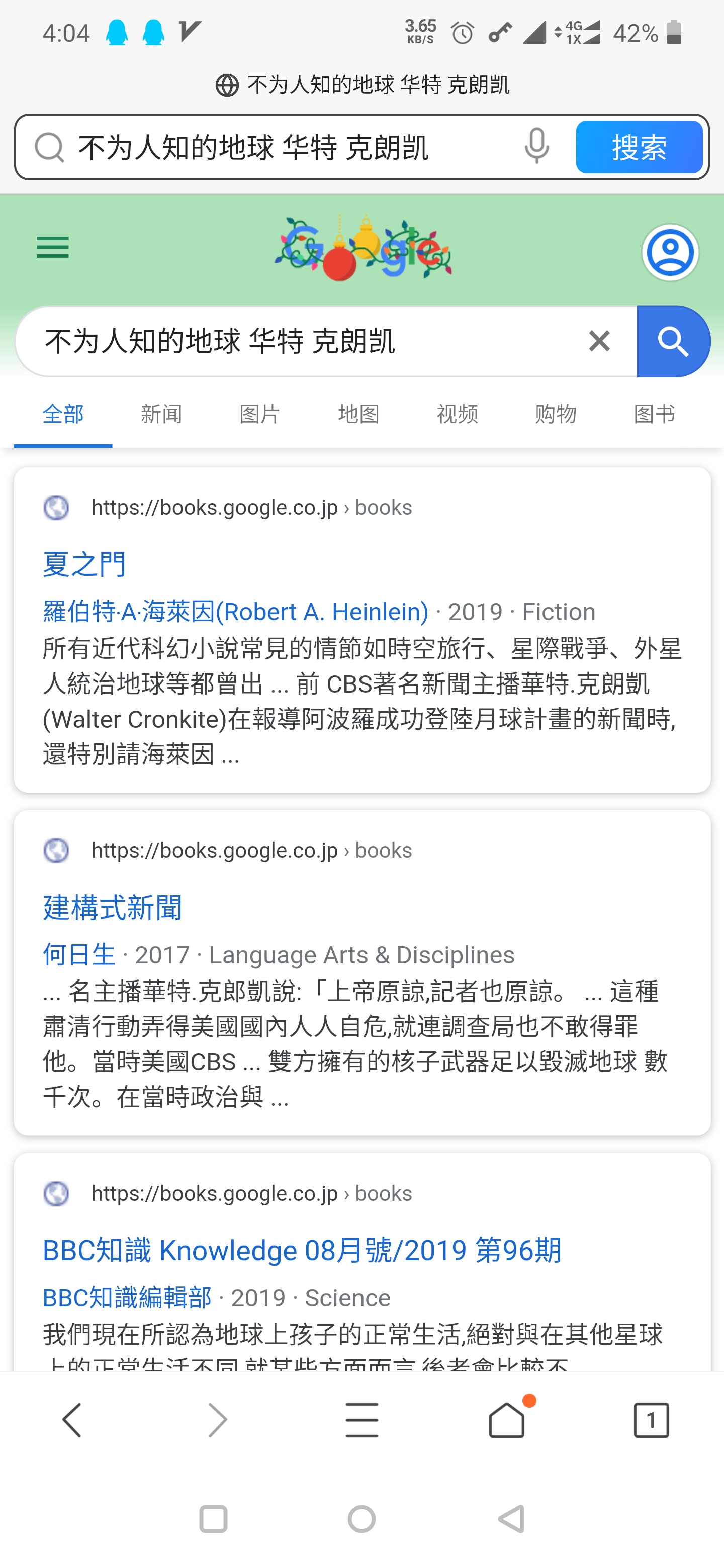Open the BBC知識 Knowledge 08月號 result
Image resolution: width=724 pixels, height=1568 pixels.
point(301,1250)
